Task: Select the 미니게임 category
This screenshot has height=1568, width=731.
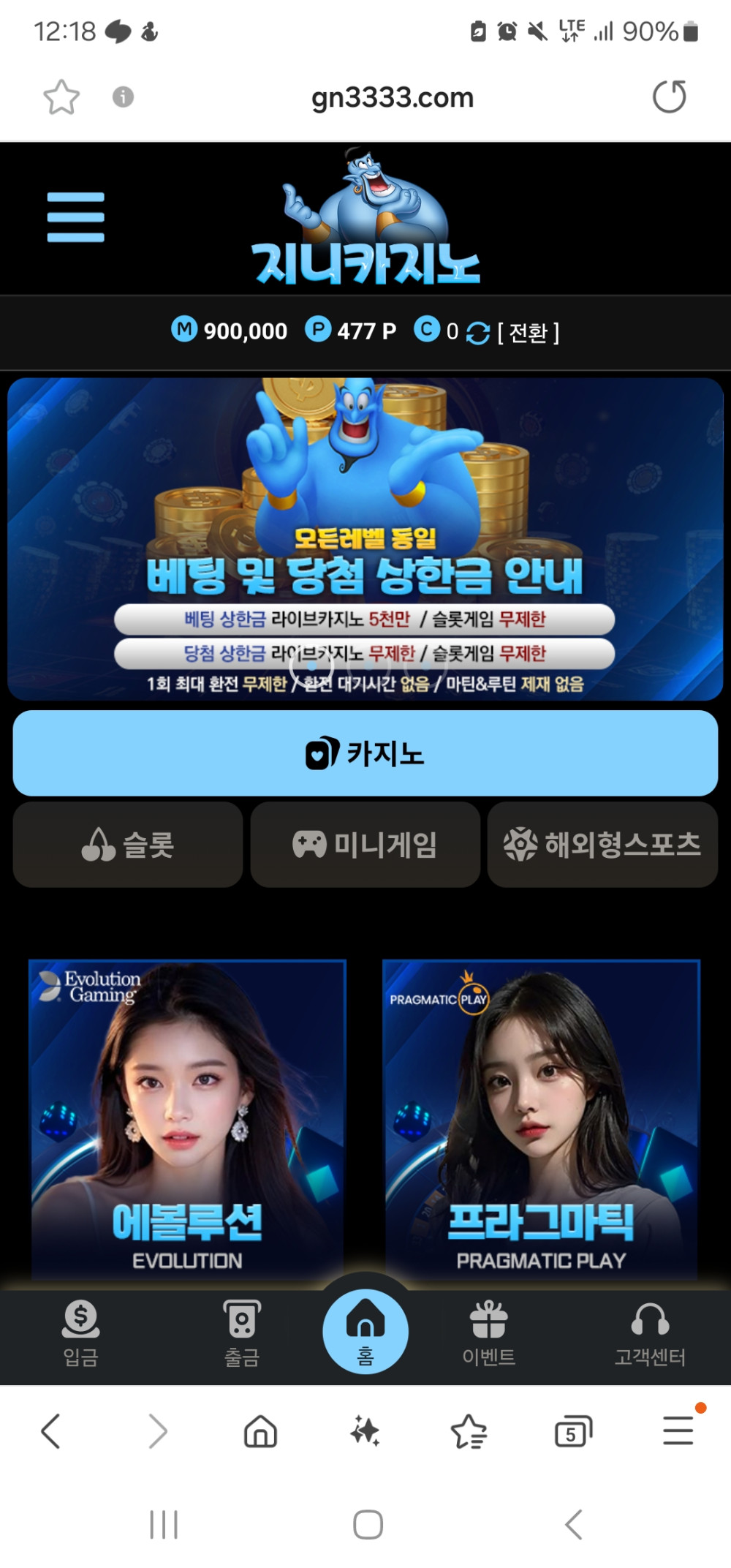Action: click(x=365, y=845)
